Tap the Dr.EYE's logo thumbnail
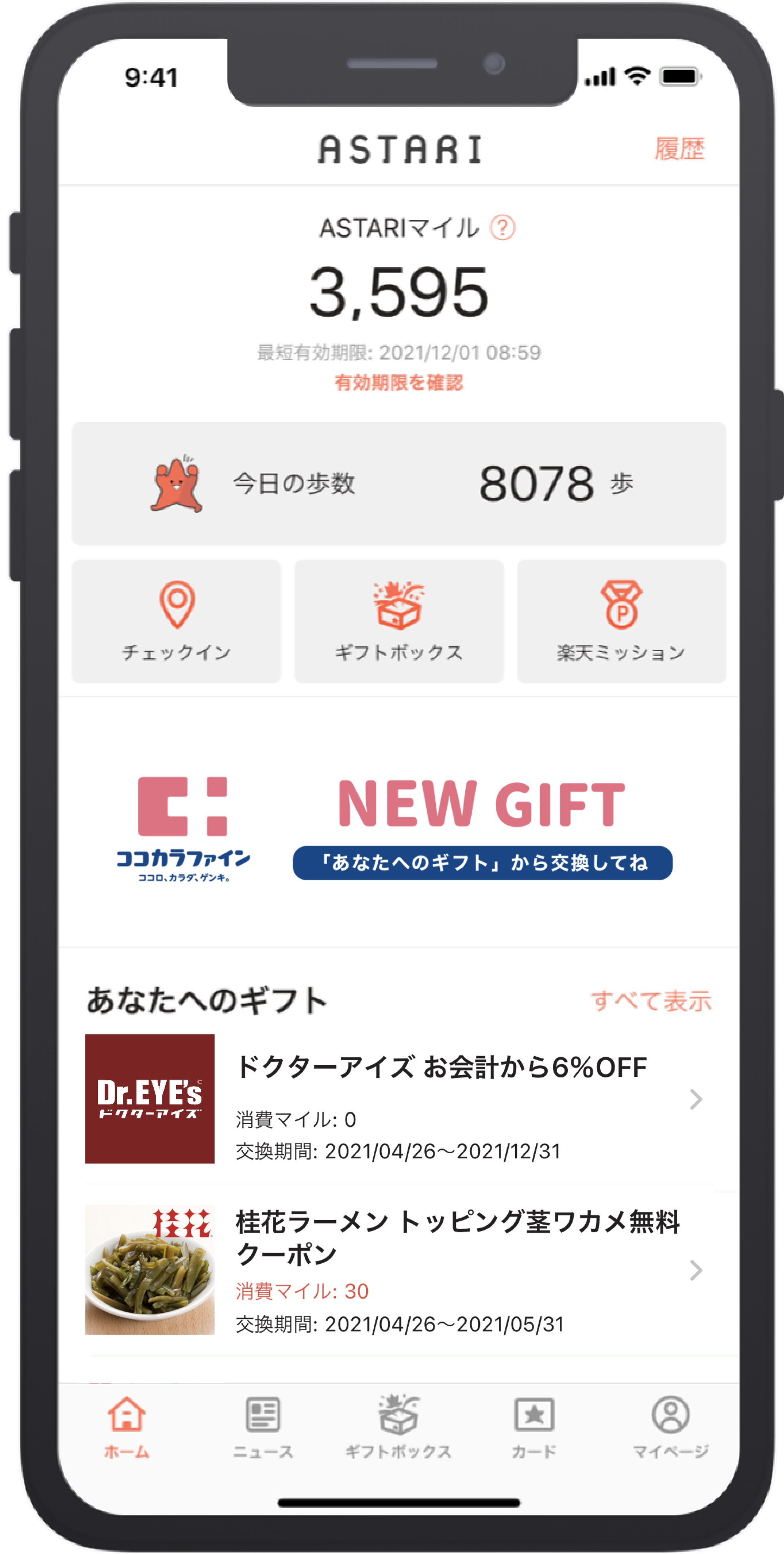The width and height of the screenshot is (784, 1554). click(150, 1098)
